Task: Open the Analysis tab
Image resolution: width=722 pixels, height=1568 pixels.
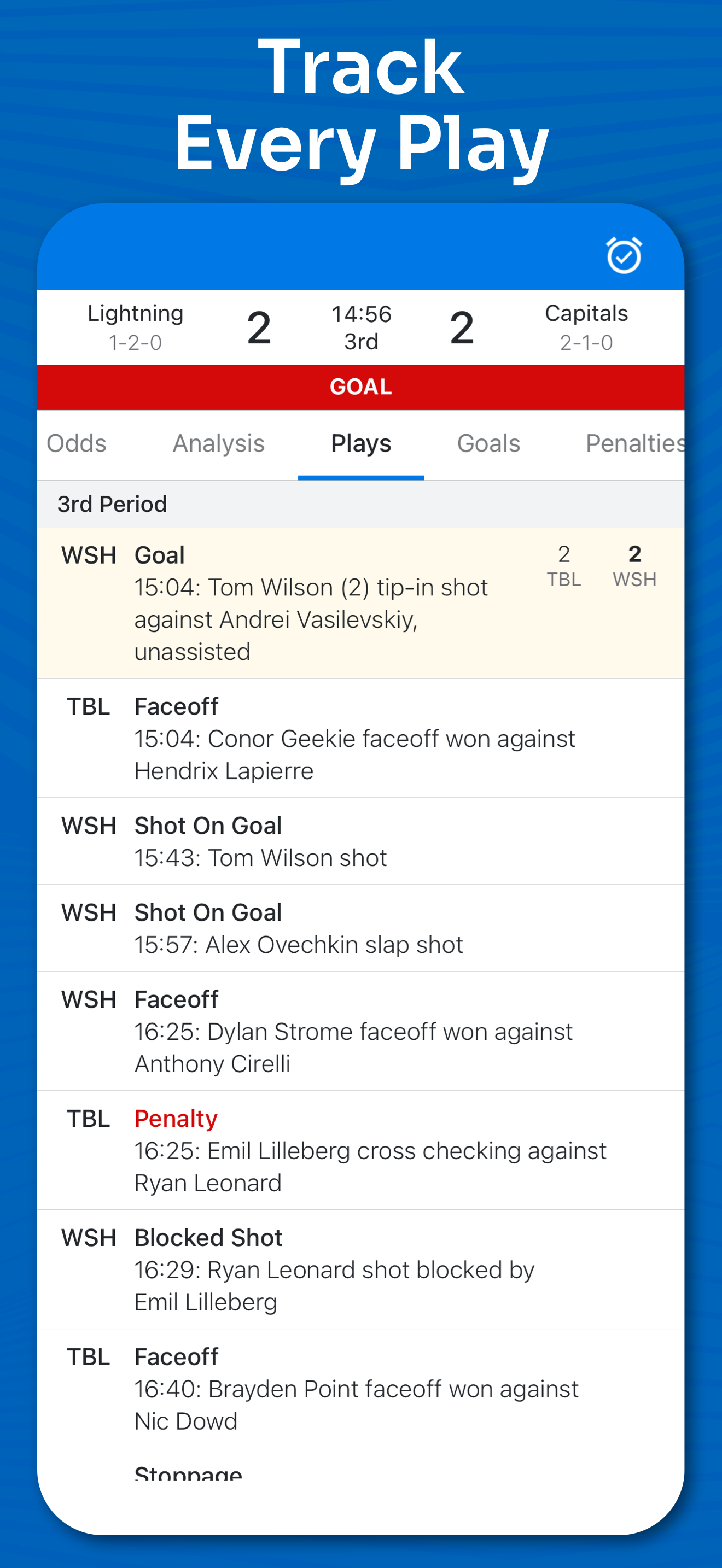Action: pos(219,444)
